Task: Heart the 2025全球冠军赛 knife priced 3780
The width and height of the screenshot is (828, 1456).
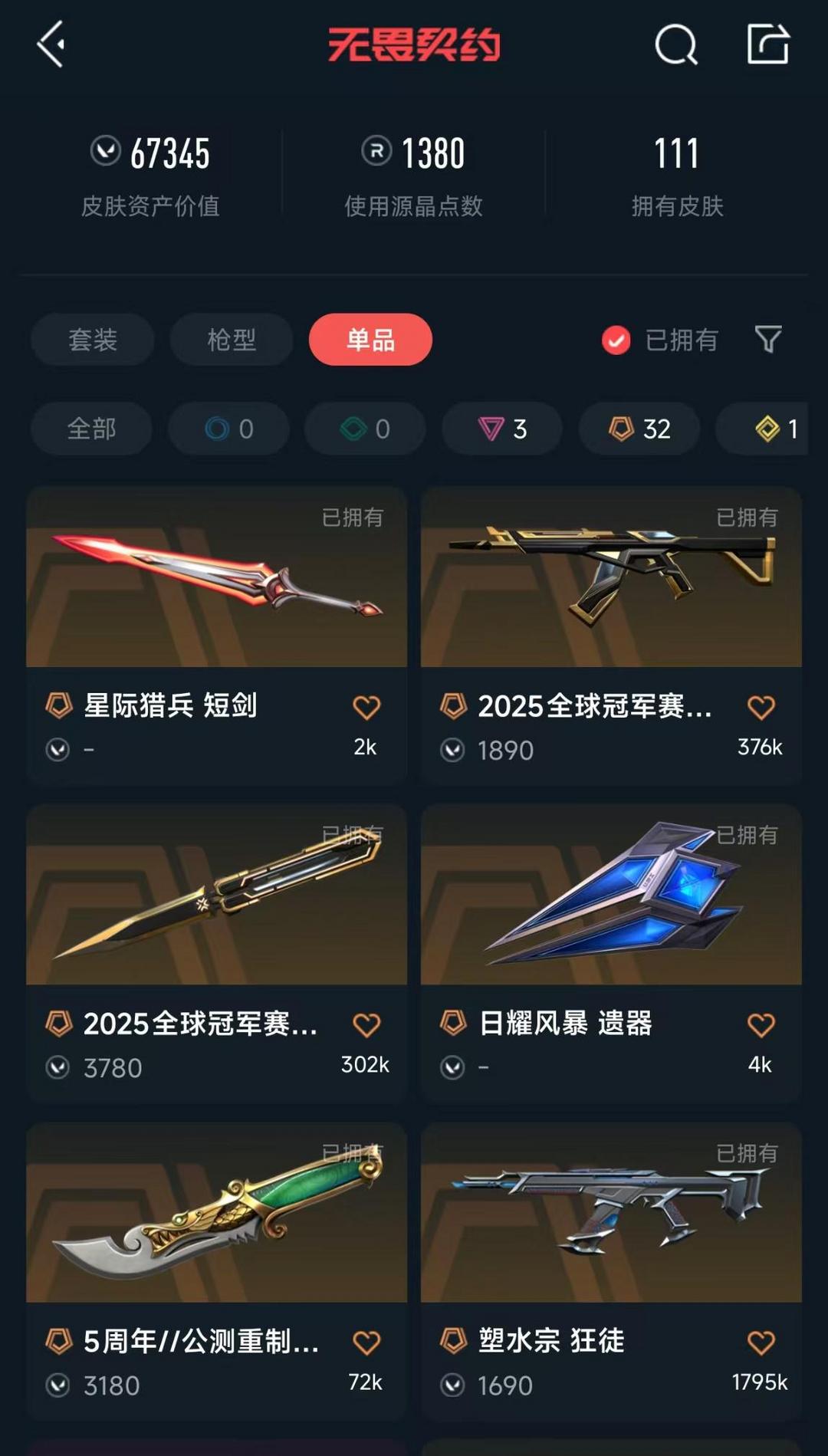Action: pos(366,1025)
